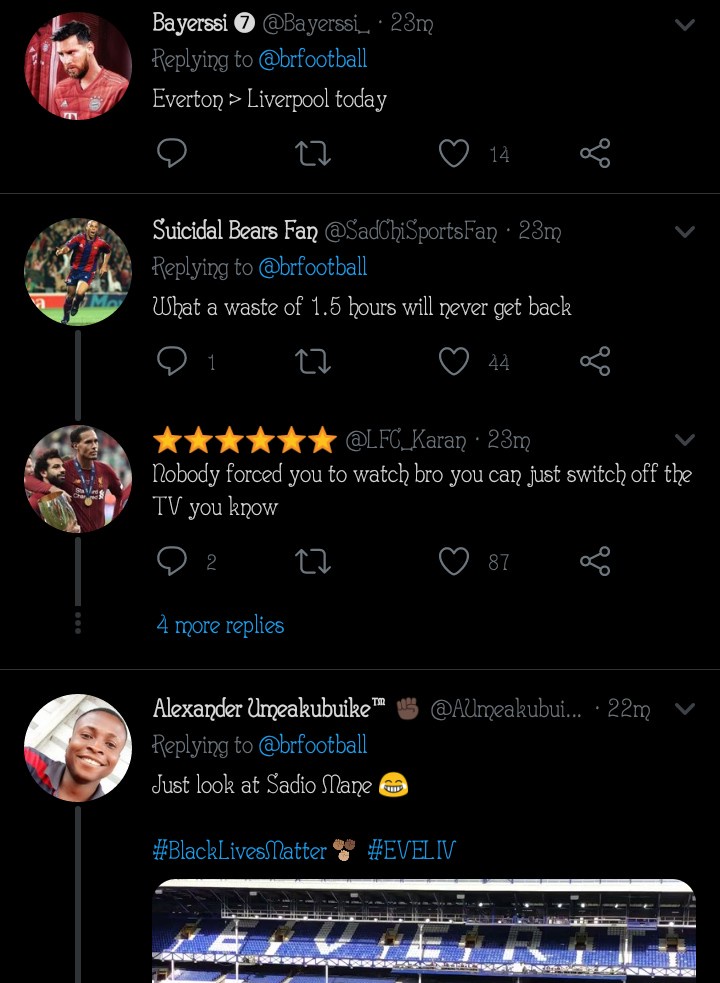Share Bayerssi's tweet
720x983 pixels.
595,153
